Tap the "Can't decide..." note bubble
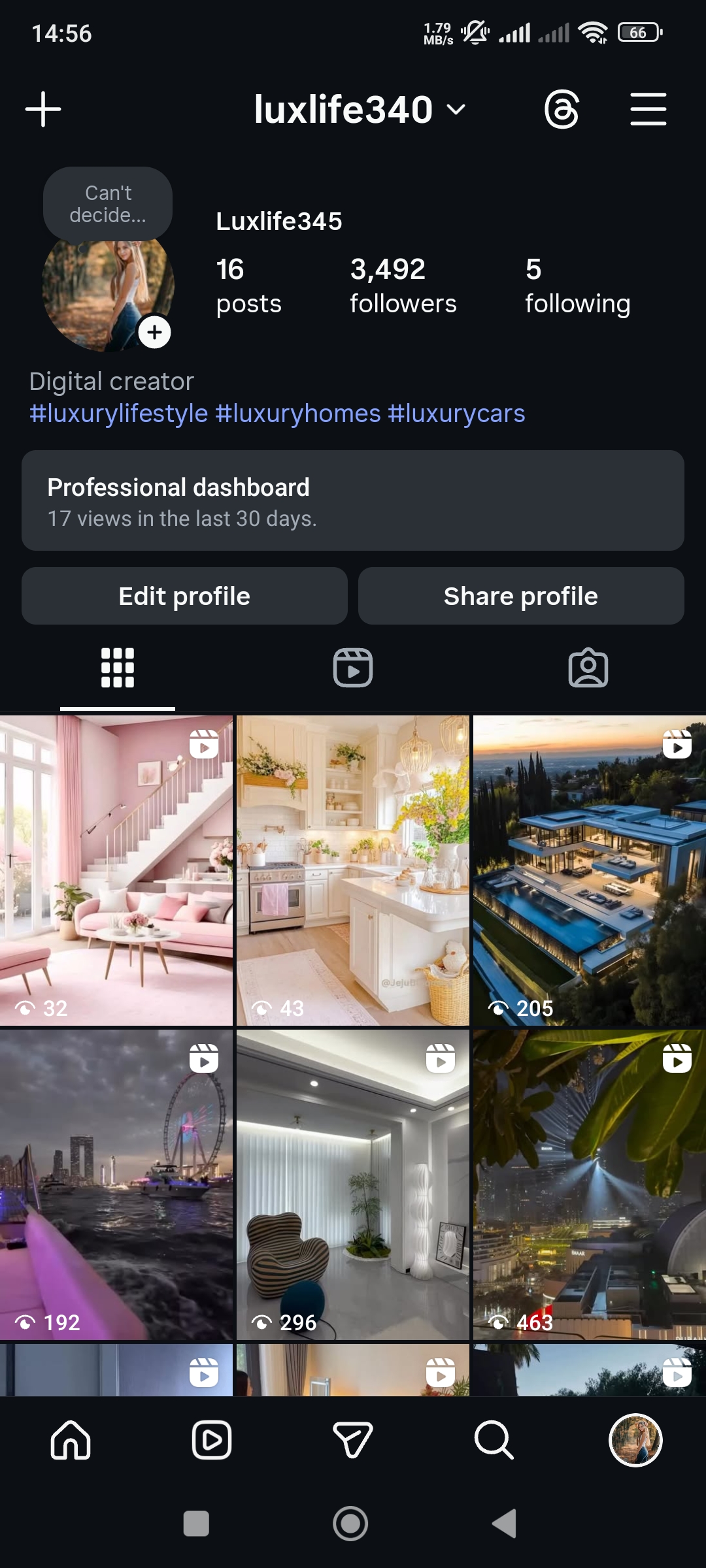Screen dimensions: 706x1568 [x=108, y=204]
